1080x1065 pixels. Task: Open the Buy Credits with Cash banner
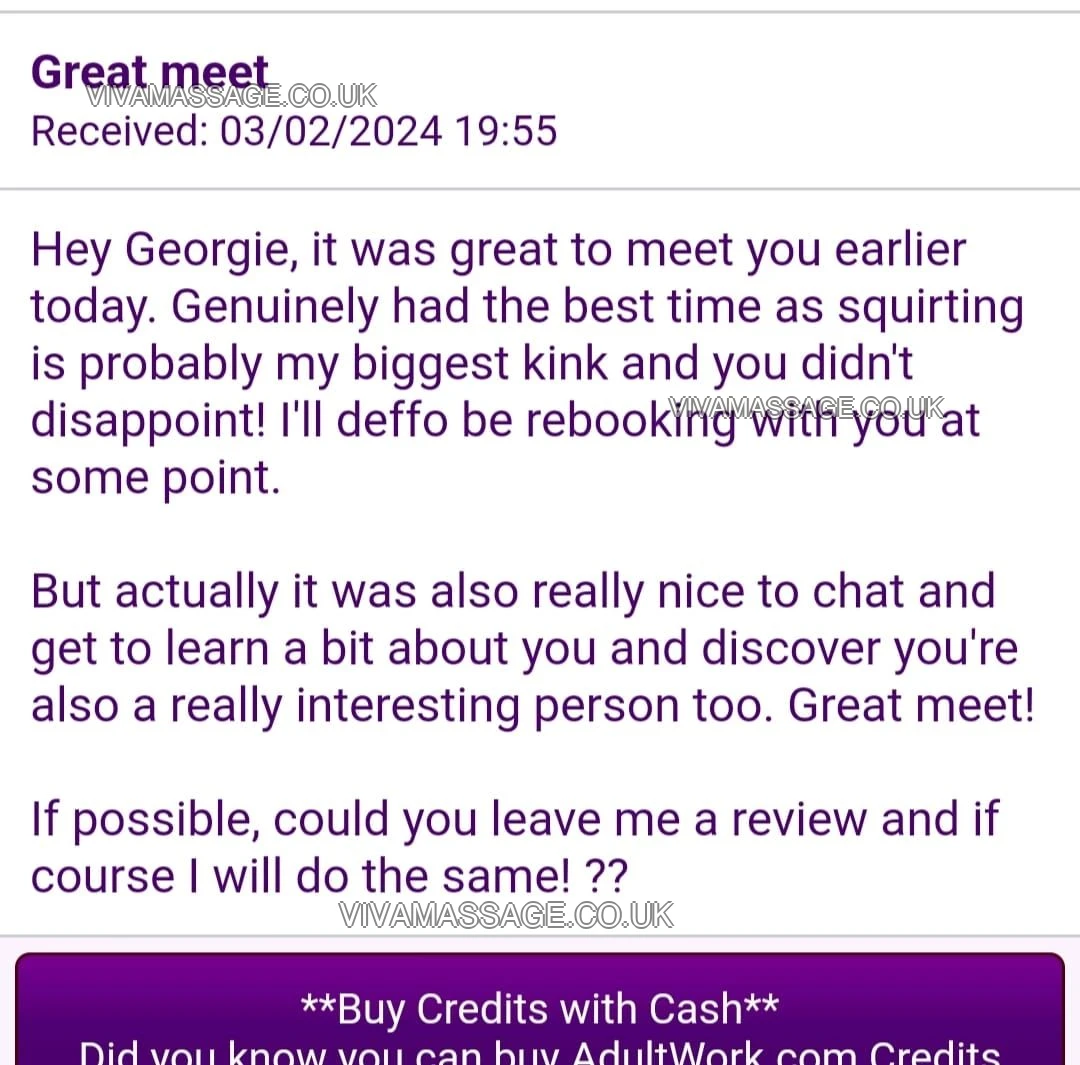click(540, 1012)
